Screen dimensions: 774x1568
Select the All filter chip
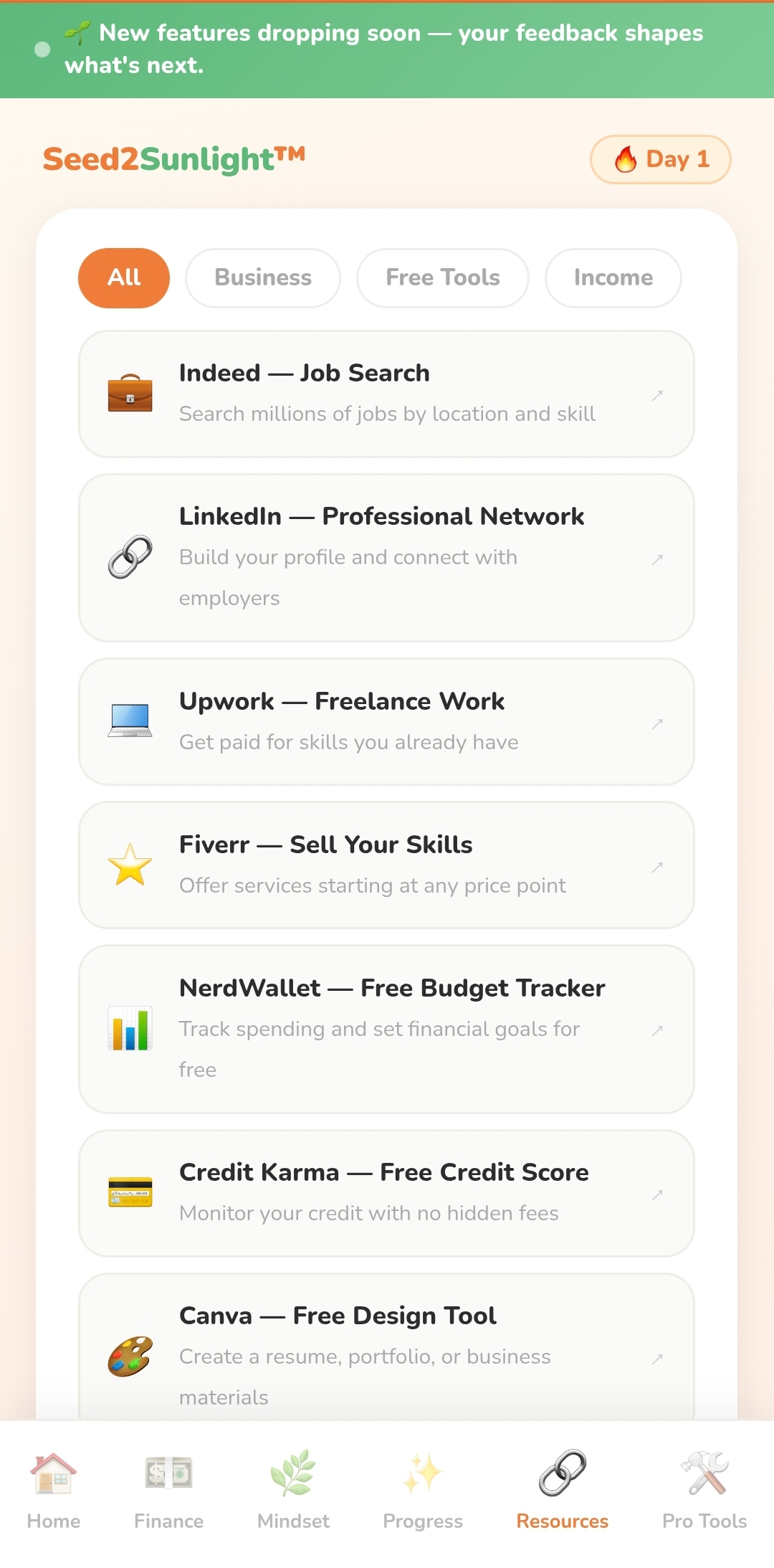coord(124,278)
